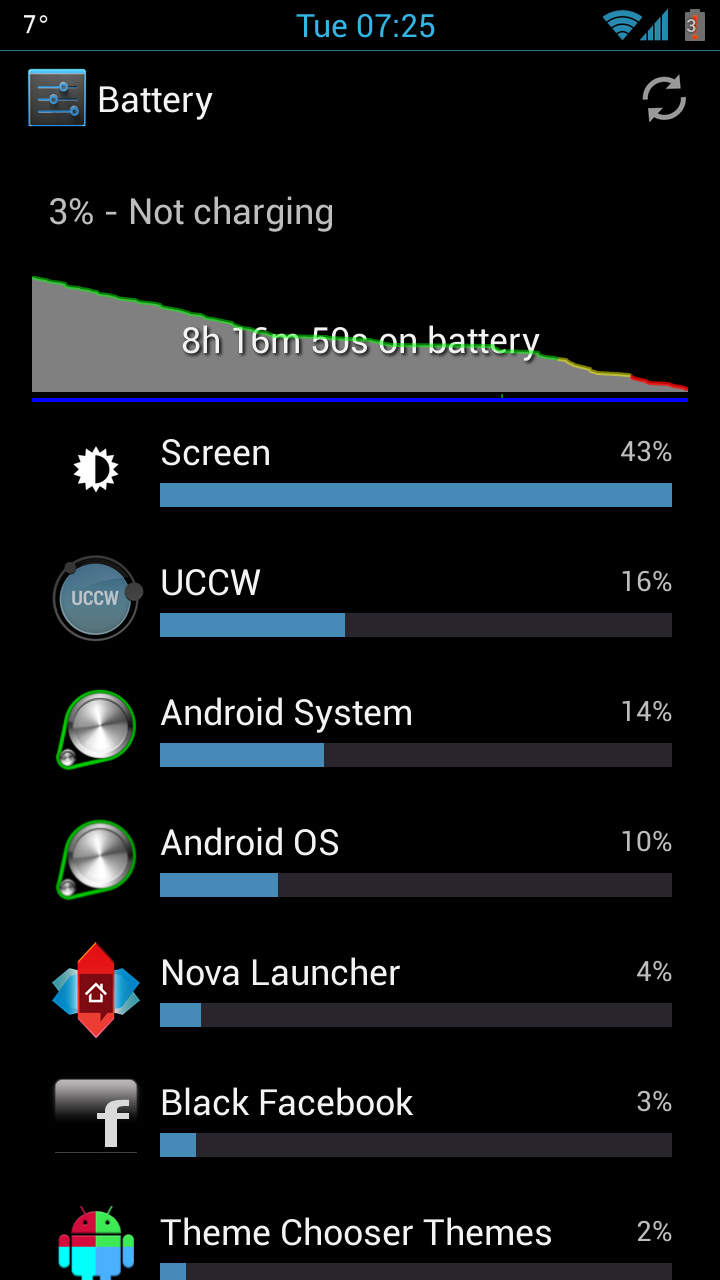This screenshot has height=1280, width=720.
Task: Open Black Facebook usage details
Action: 360,1120
